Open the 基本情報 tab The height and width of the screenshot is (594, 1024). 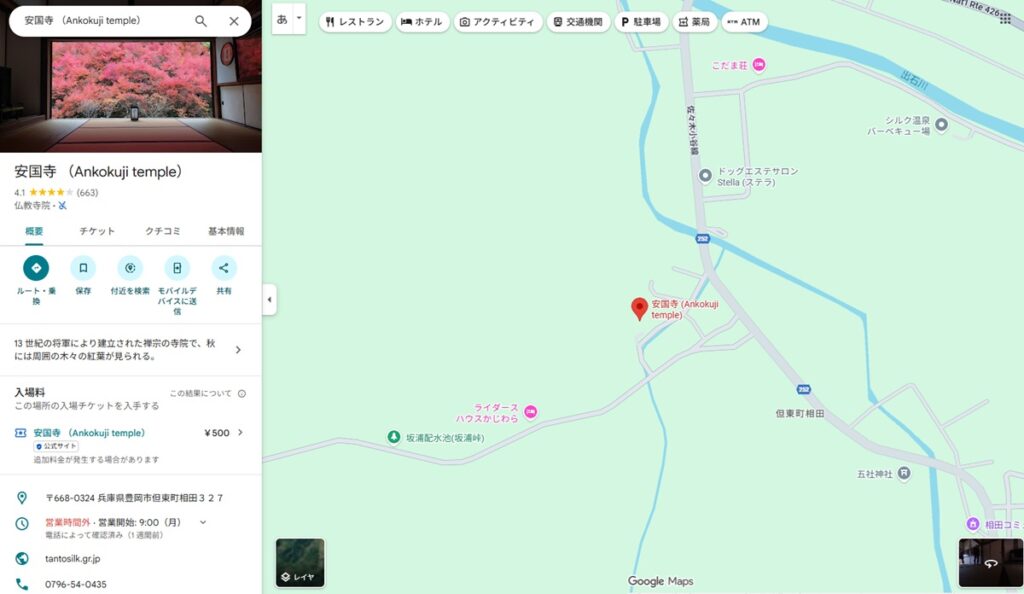pyautogui.click(x=226, y=231)
